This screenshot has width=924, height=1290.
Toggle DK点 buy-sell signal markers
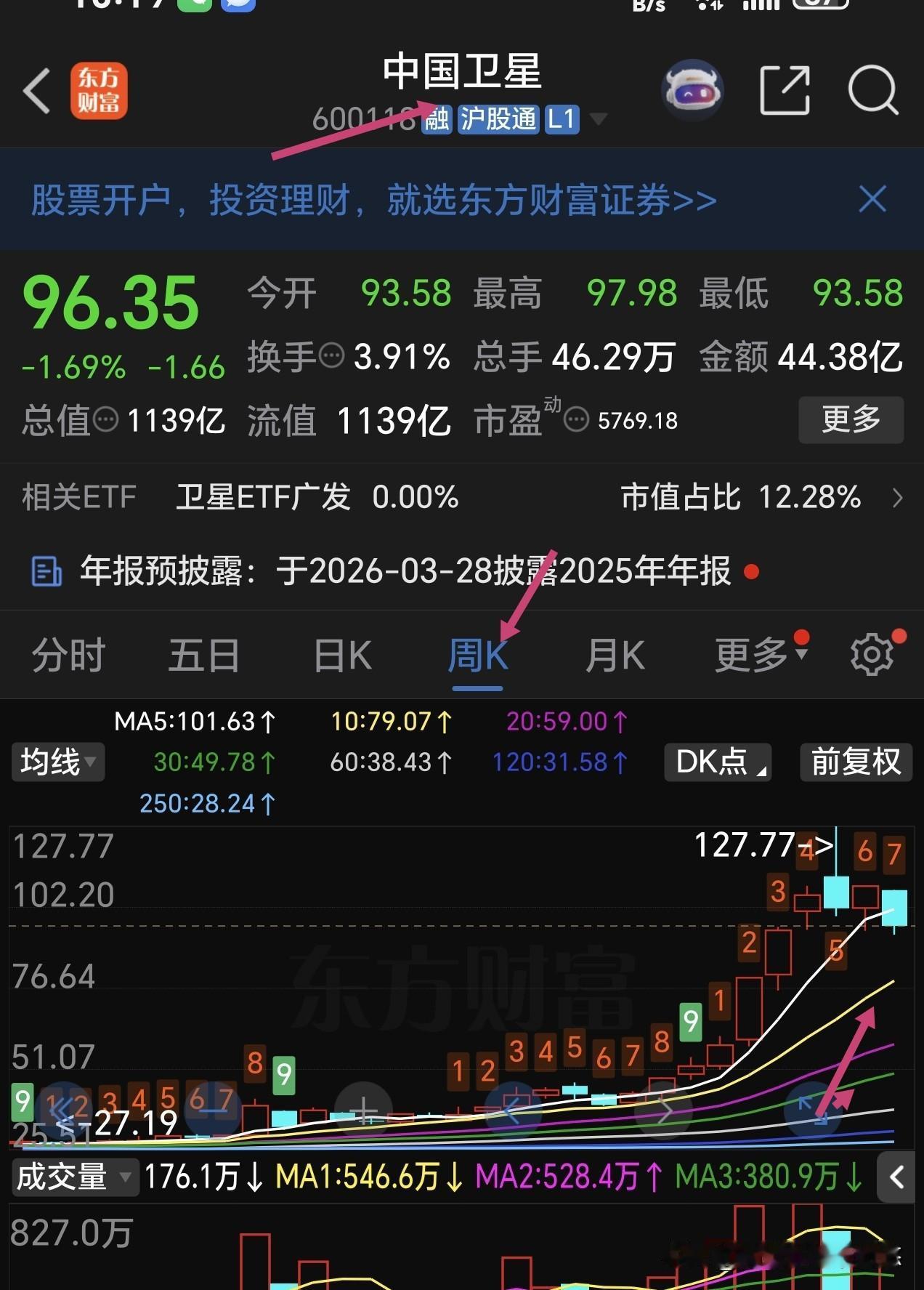pos(717,762)
